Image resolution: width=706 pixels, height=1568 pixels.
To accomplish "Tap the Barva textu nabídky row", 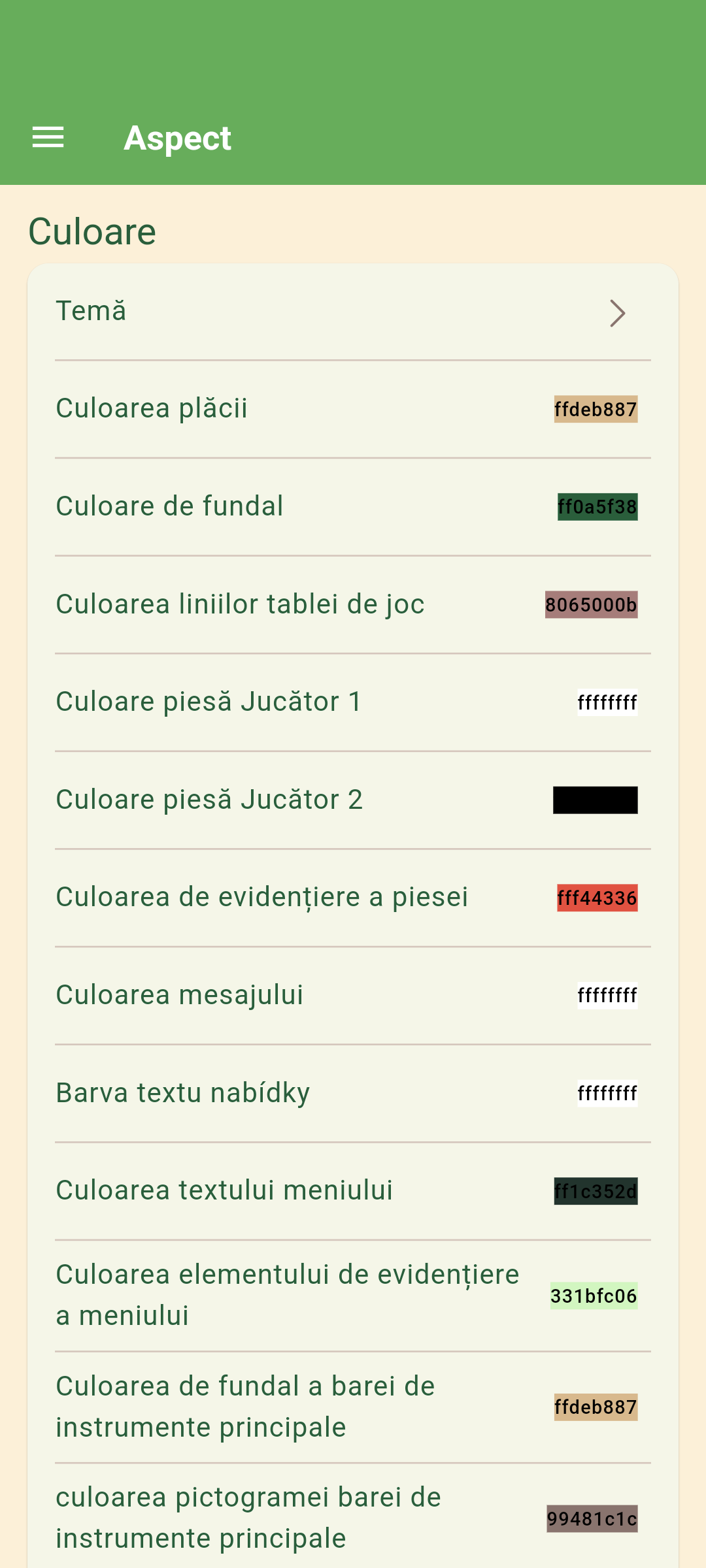I will click(x=353, y=1093).
